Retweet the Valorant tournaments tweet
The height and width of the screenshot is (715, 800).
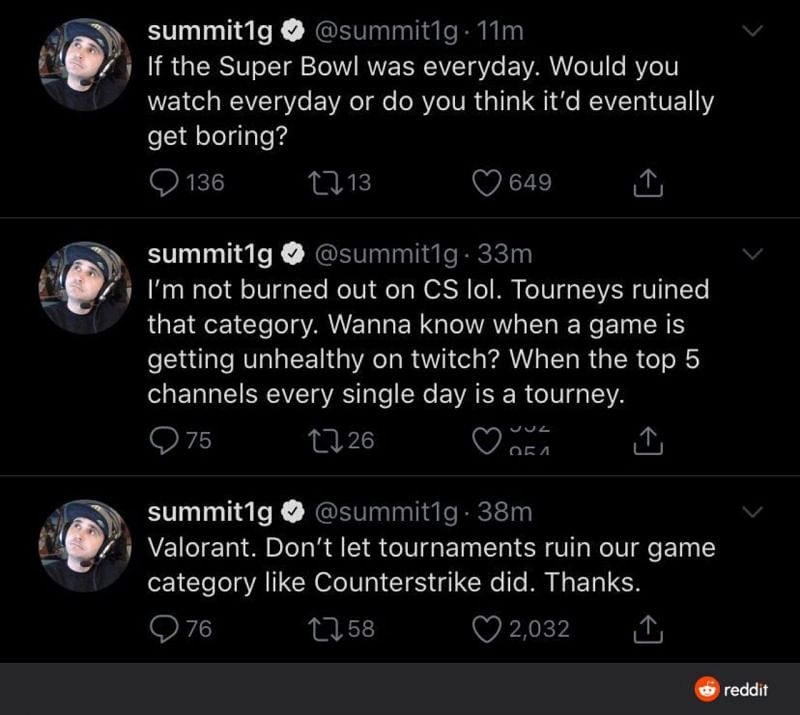tap(322, 629)
